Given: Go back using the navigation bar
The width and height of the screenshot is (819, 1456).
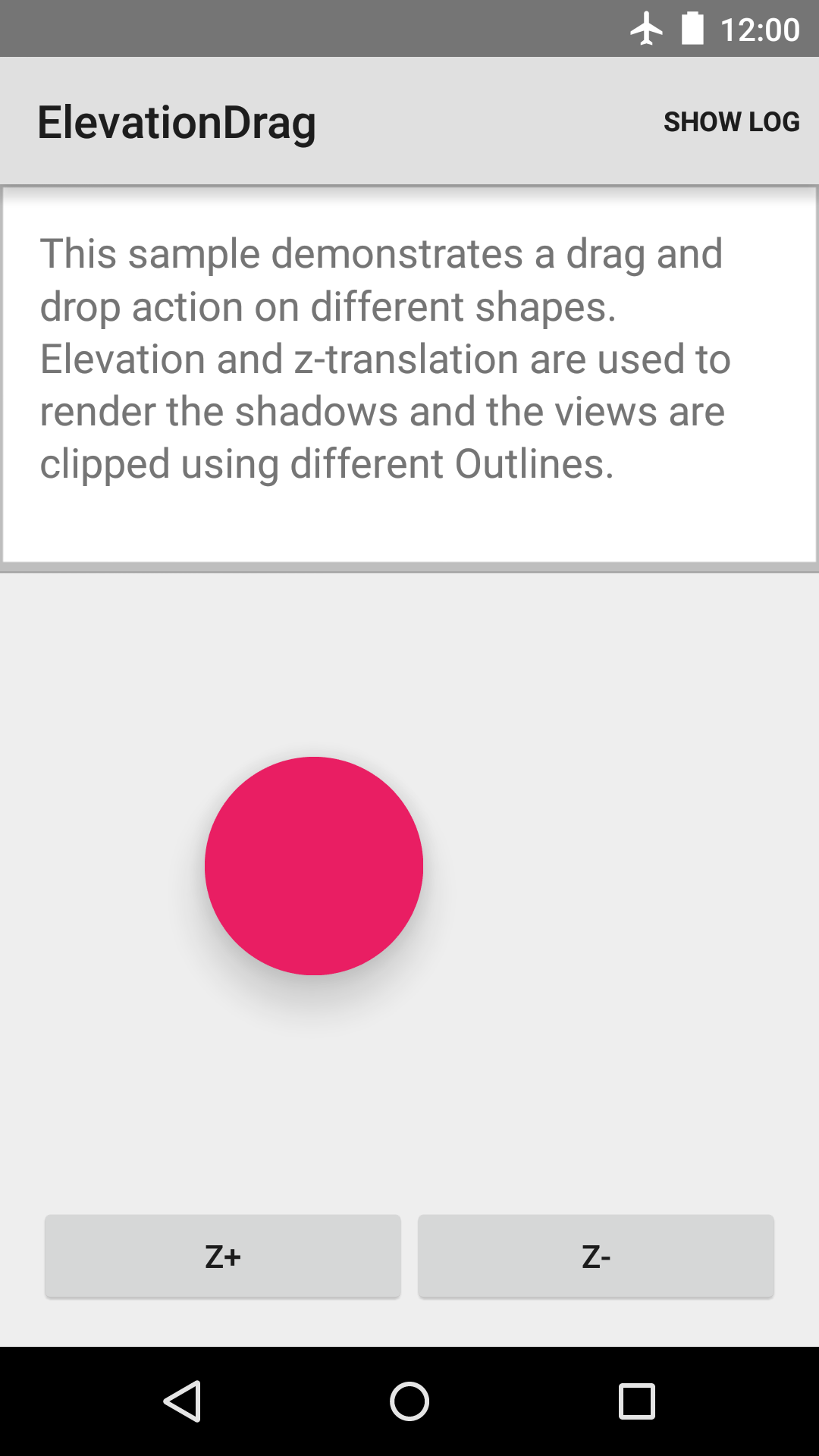Looking at the screenshot, I should [183, 1401].
